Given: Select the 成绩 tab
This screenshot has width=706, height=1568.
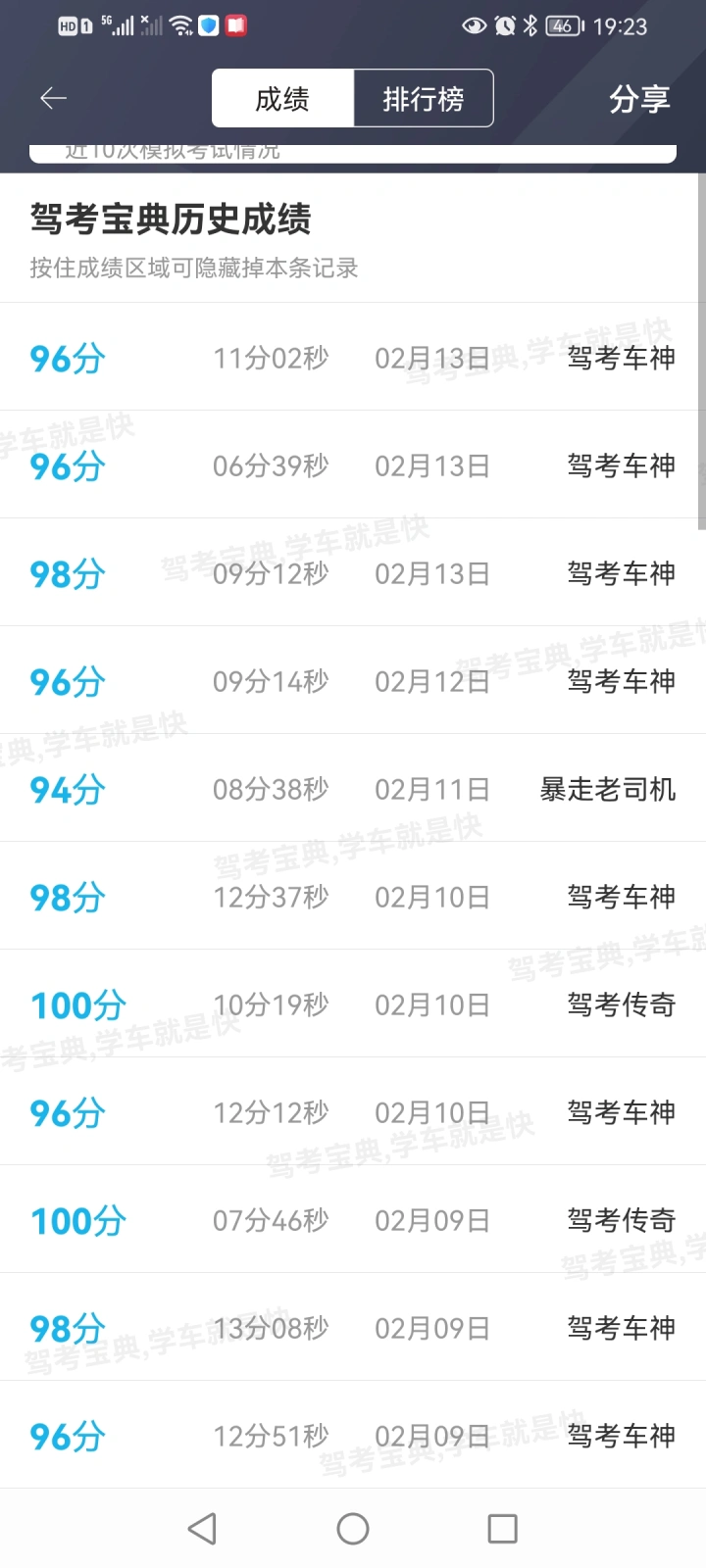Looking at the screenshot, I should [282, 98].
